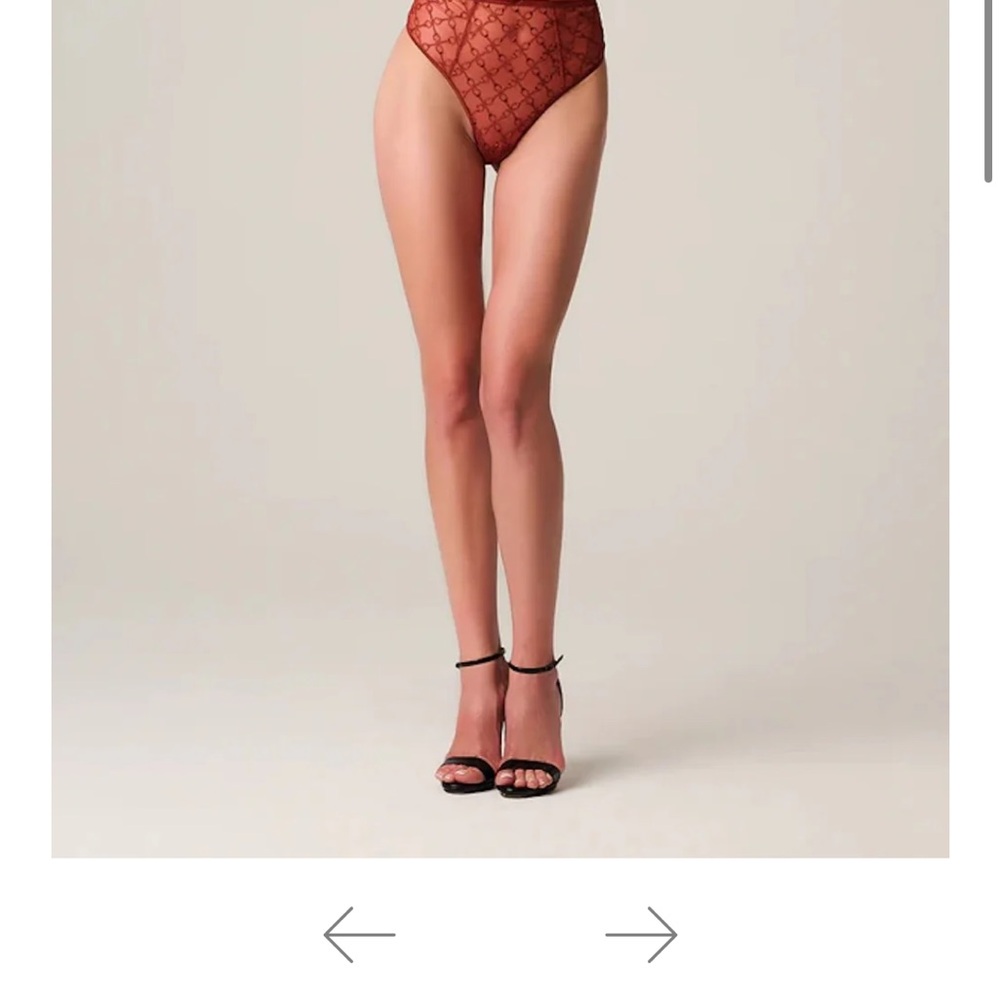
Task: Open the product image full view
Action: click(500, 428)
